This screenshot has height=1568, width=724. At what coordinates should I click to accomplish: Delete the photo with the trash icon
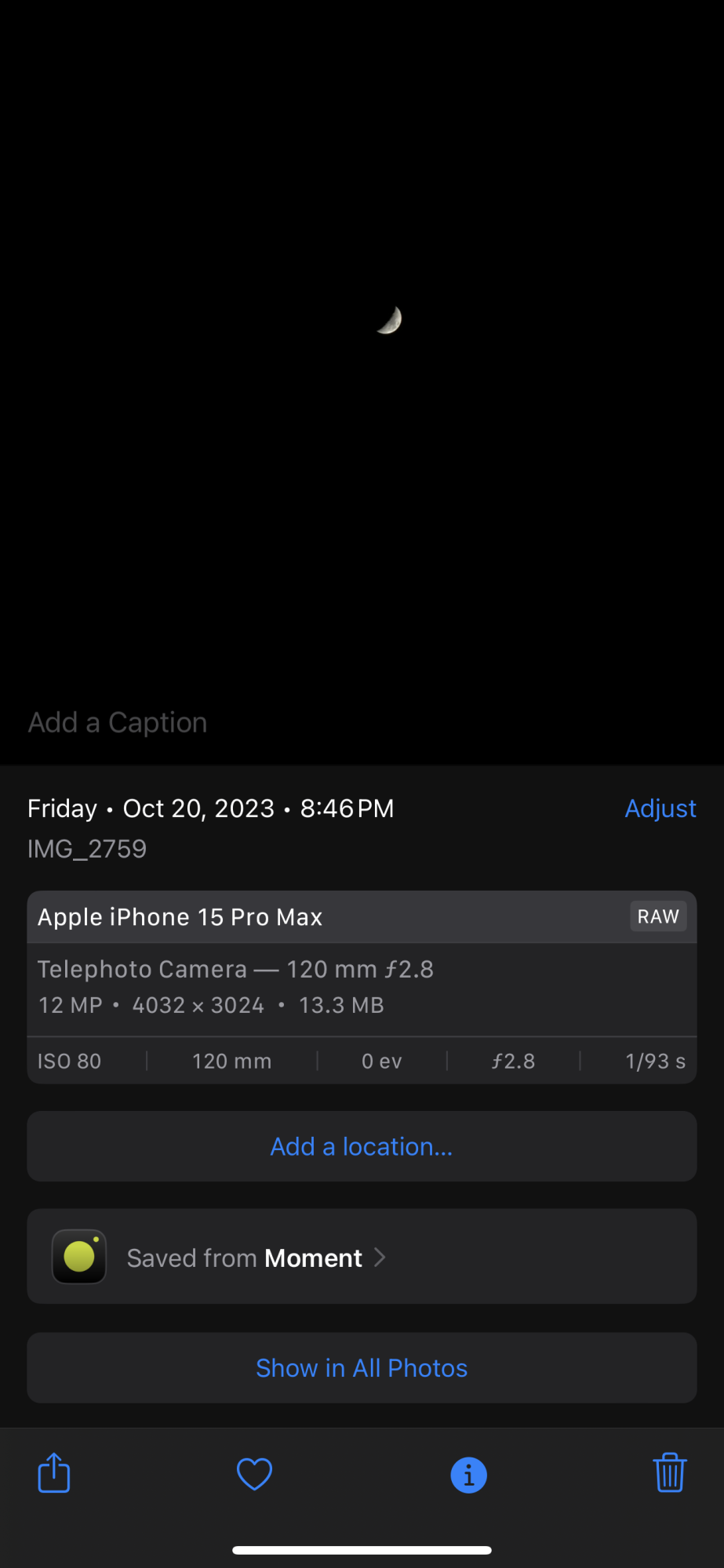(x=669, y=1473)
